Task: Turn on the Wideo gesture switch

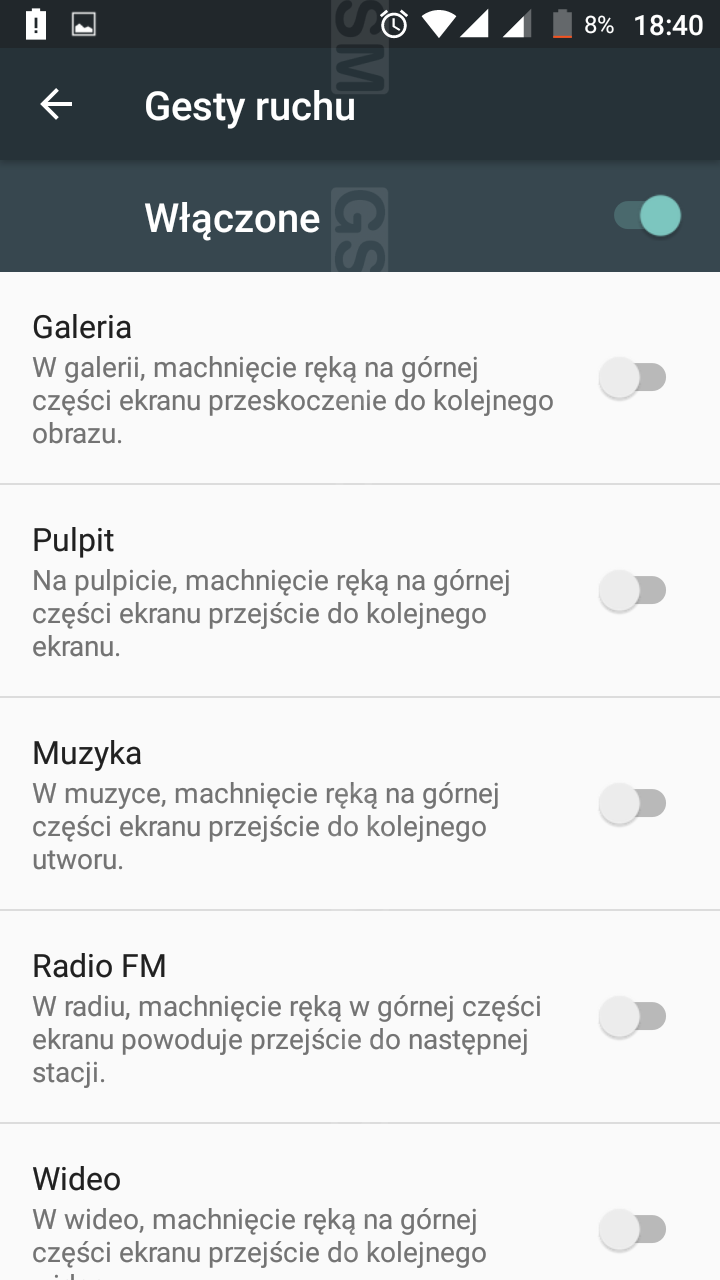Action: point(633,1230)
